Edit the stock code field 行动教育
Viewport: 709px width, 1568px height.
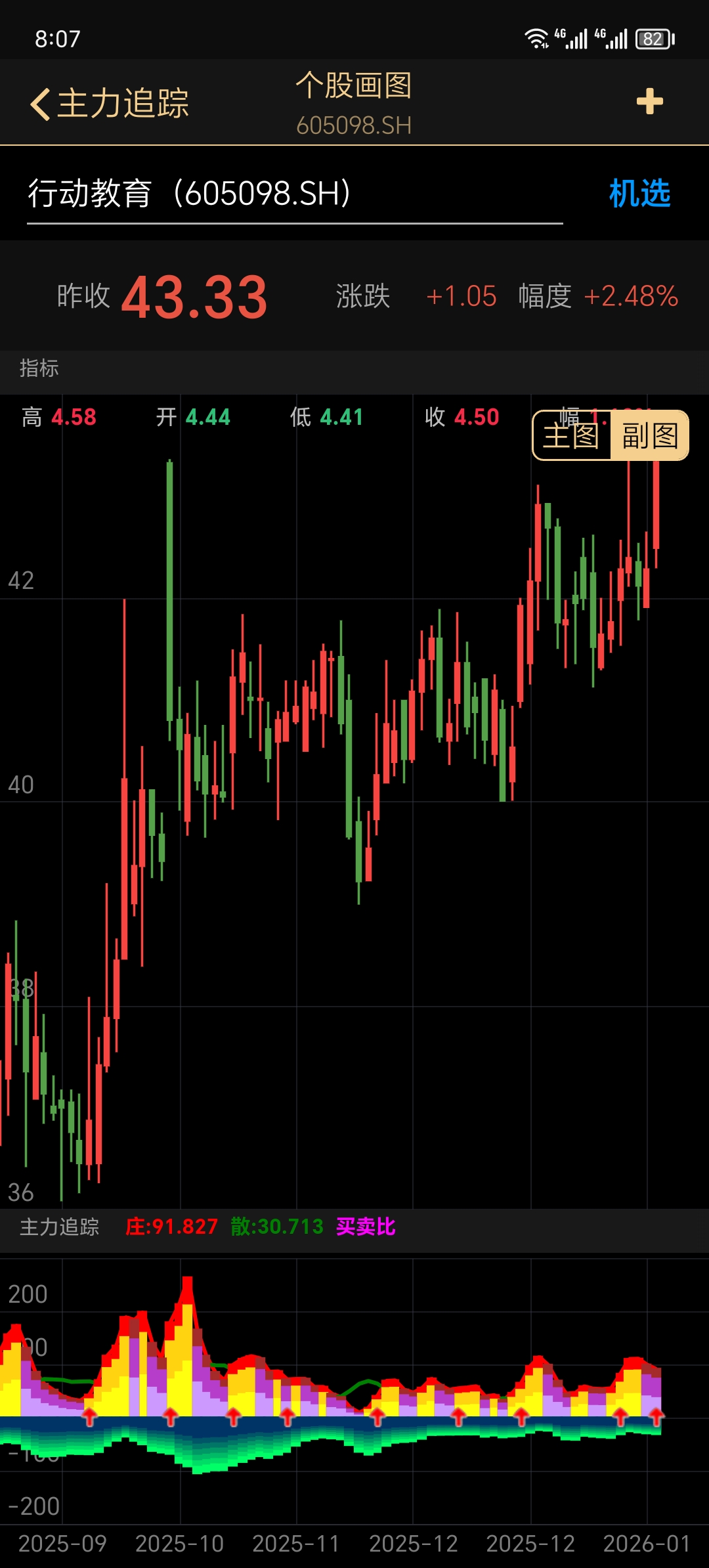[x=294, y=194]
